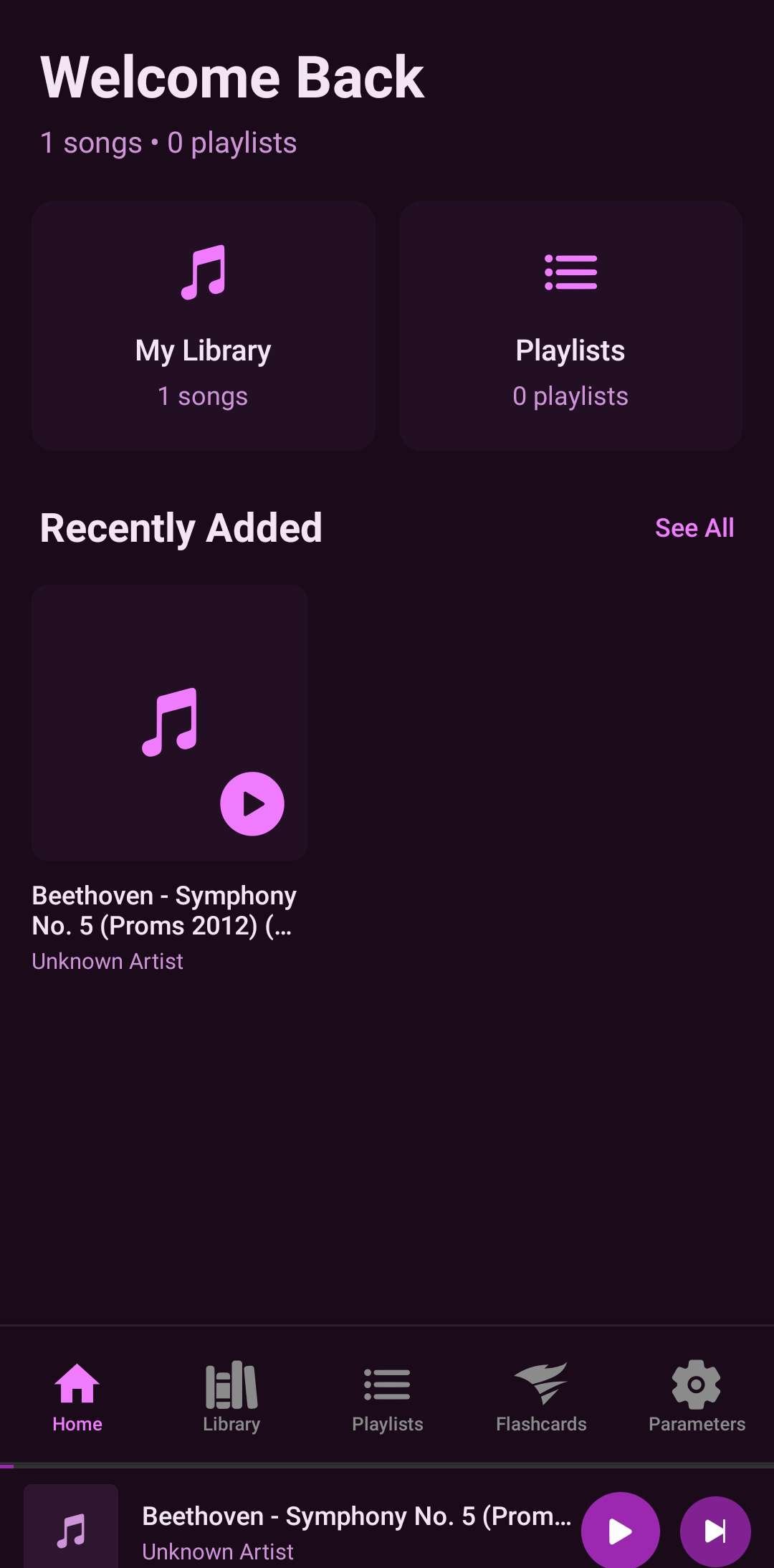Open the Parameters tab
Screen dimensions: 774x1568
coord(697,1396)
